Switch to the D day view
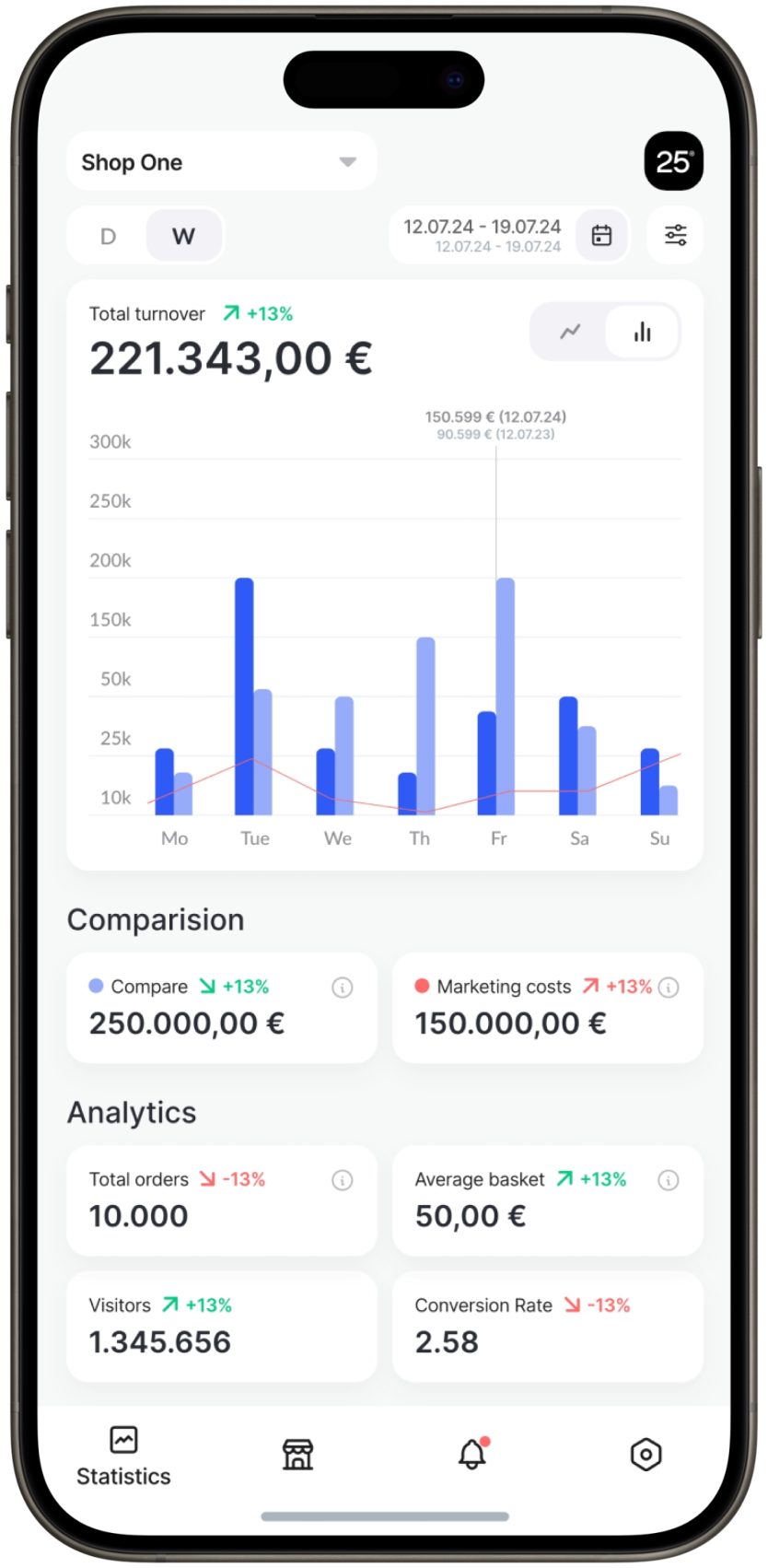768x1568 pixels. (108, 236)
